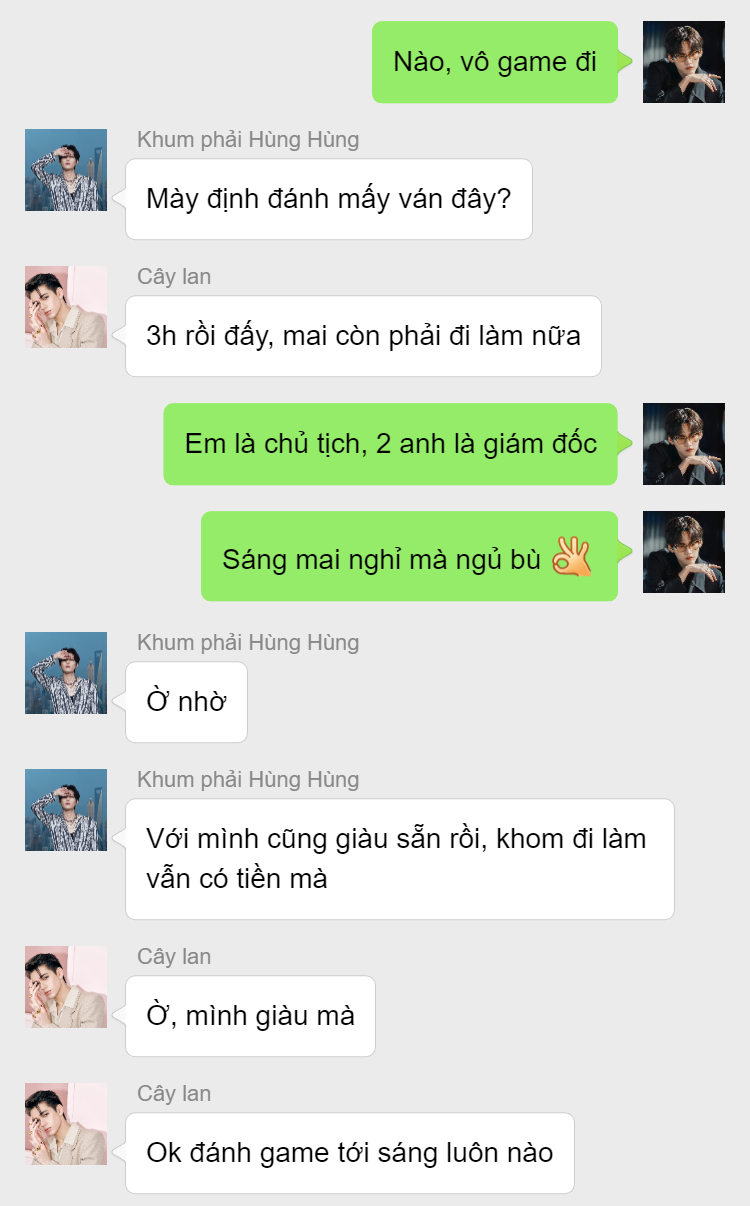Open Cây lan's avatar beside "3h rồi đấy" message
750x1206 pixels.
tap(66, 307)
